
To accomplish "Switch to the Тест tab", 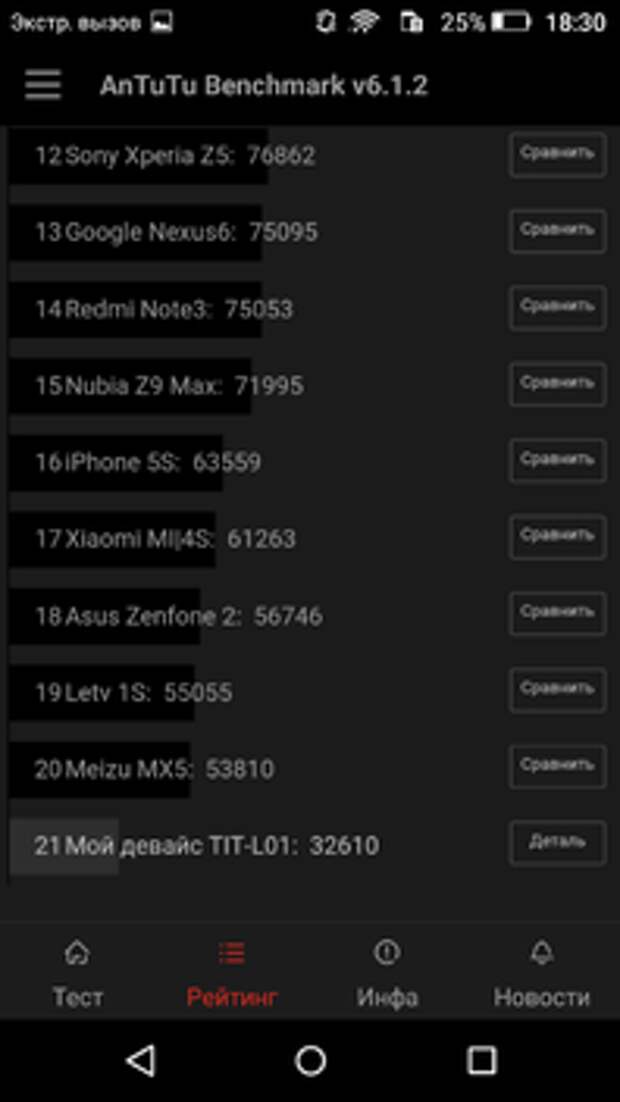I will (x=77, y=973).
